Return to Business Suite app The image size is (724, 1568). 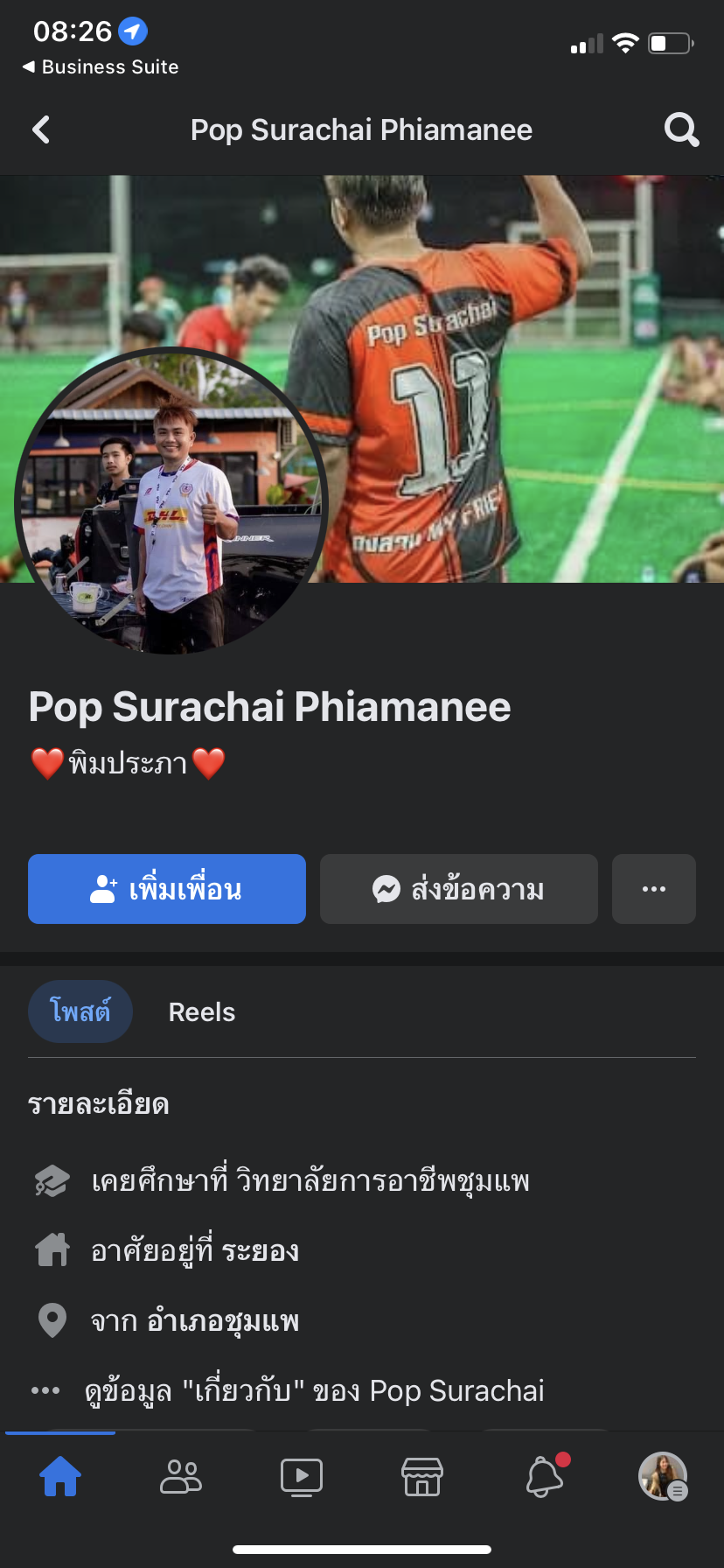101,67
